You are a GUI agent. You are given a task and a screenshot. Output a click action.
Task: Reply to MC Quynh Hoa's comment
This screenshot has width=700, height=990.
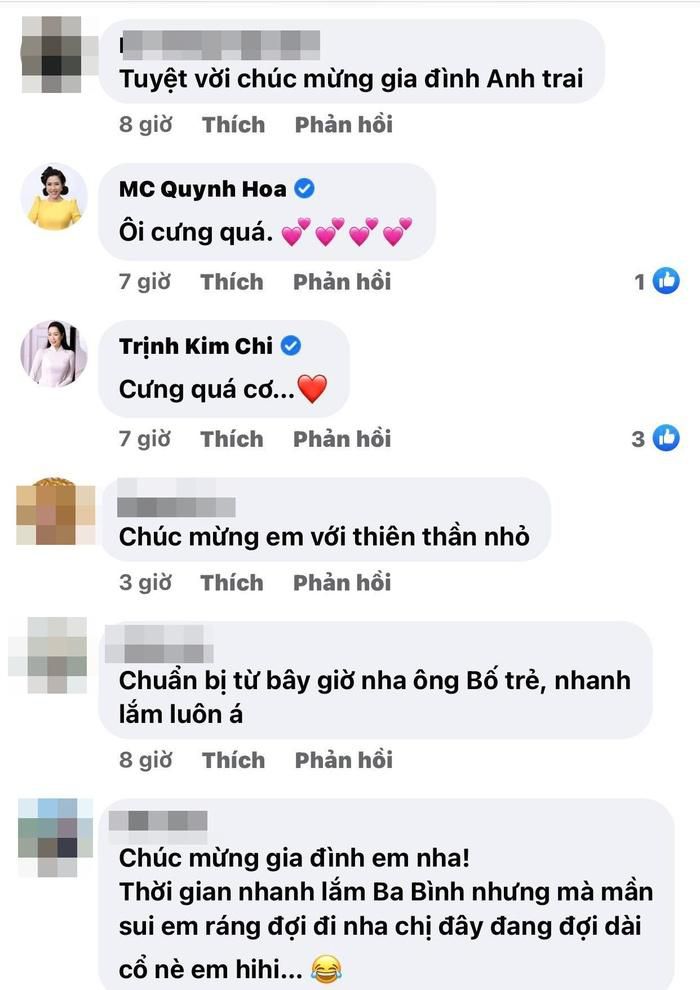tap(342, 282)
